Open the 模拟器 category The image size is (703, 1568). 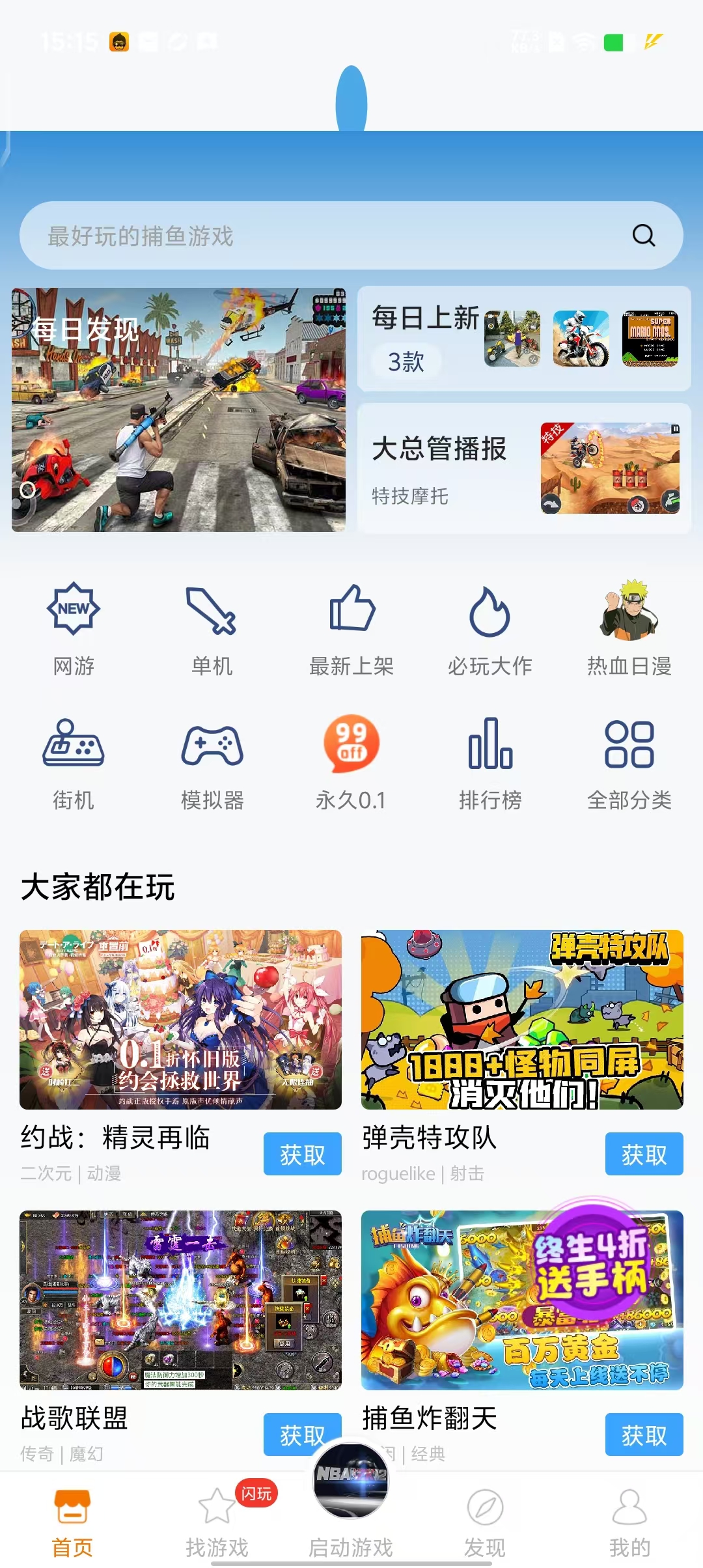pos(212,763)
